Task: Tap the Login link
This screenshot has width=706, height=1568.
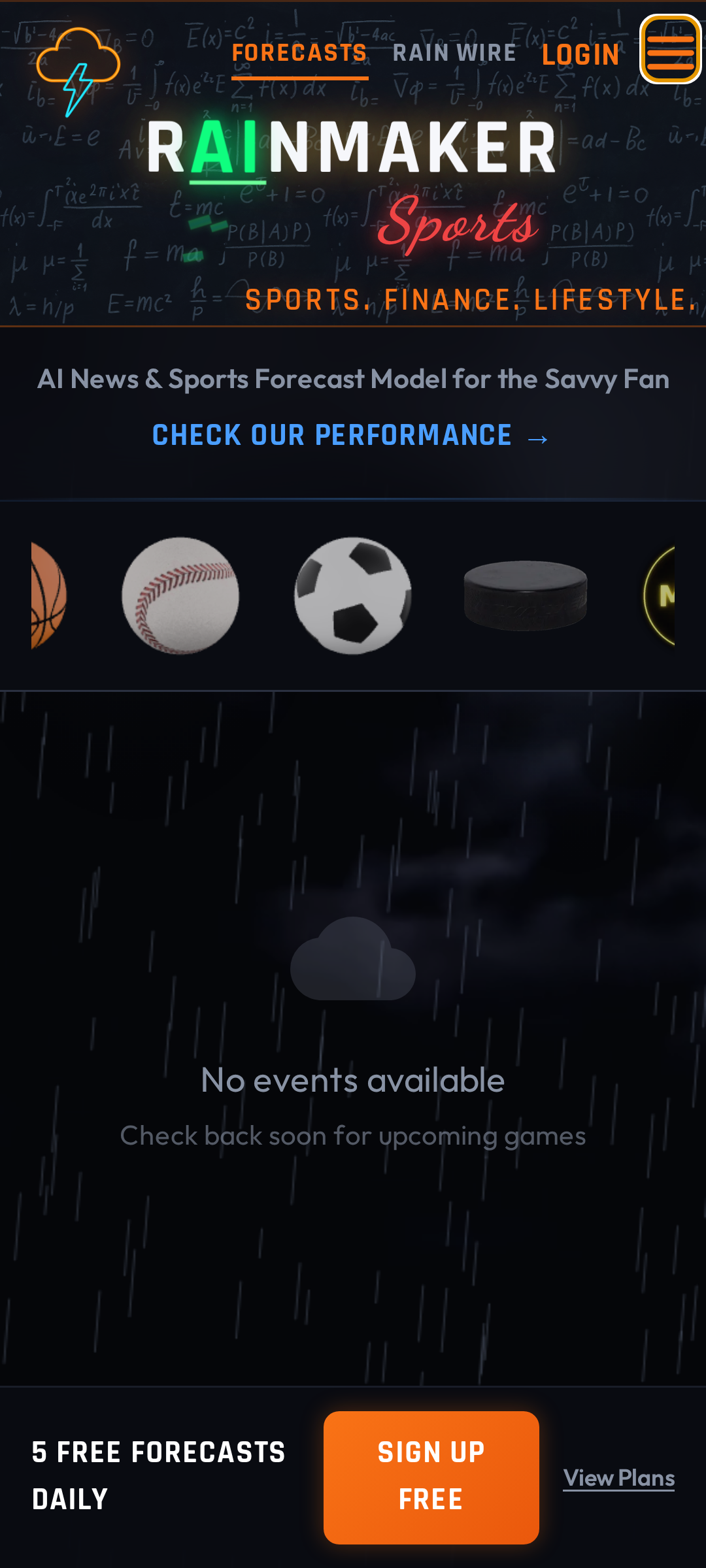Action: (580, 55)
